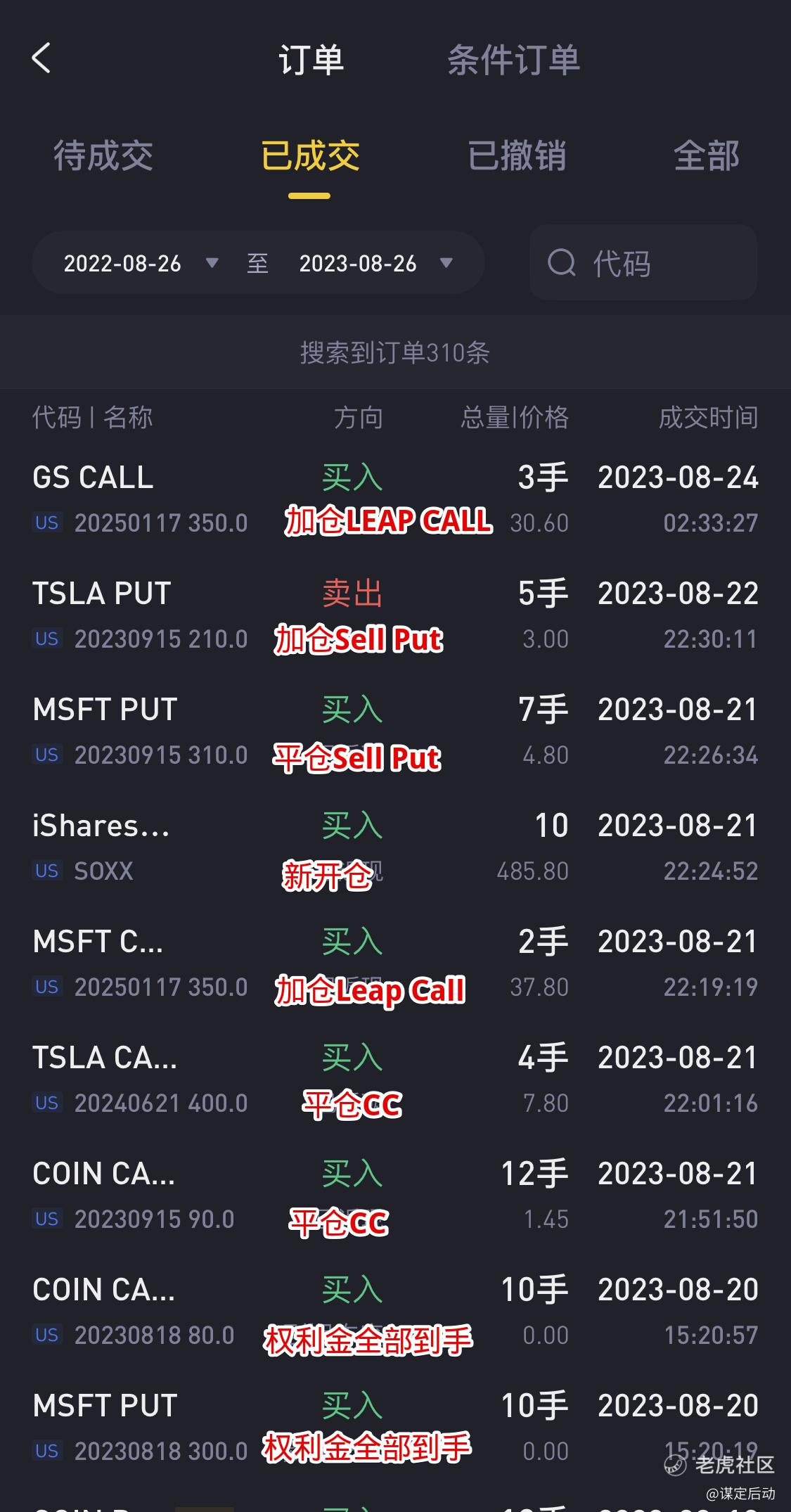The image size is (791, 1512).
Task: Go back using the top-left arrow
Action: pyautogui.click(x=41, y=58)
